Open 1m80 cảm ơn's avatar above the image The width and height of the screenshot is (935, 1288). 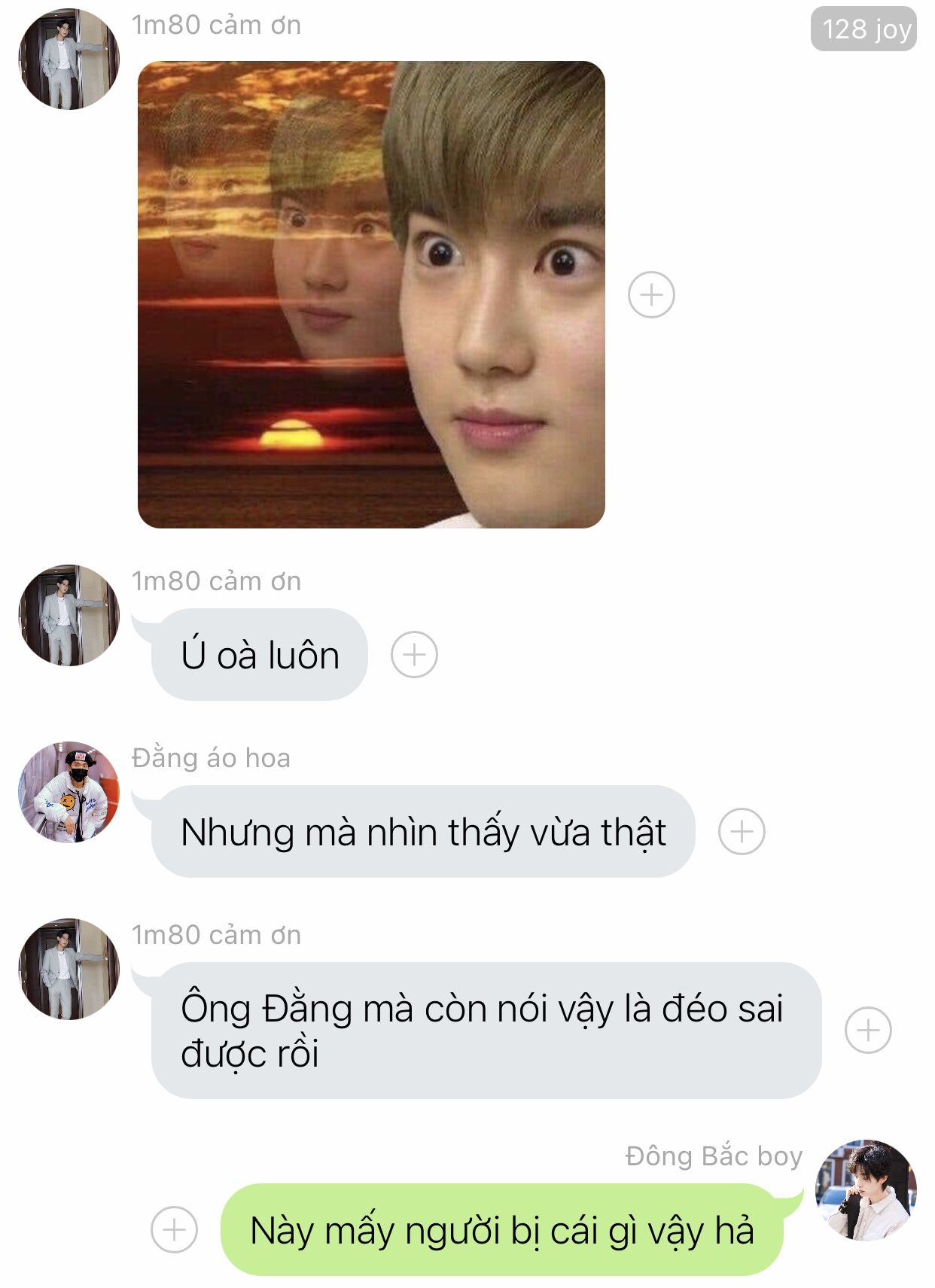pyautogui.click(x=69, y=59)
